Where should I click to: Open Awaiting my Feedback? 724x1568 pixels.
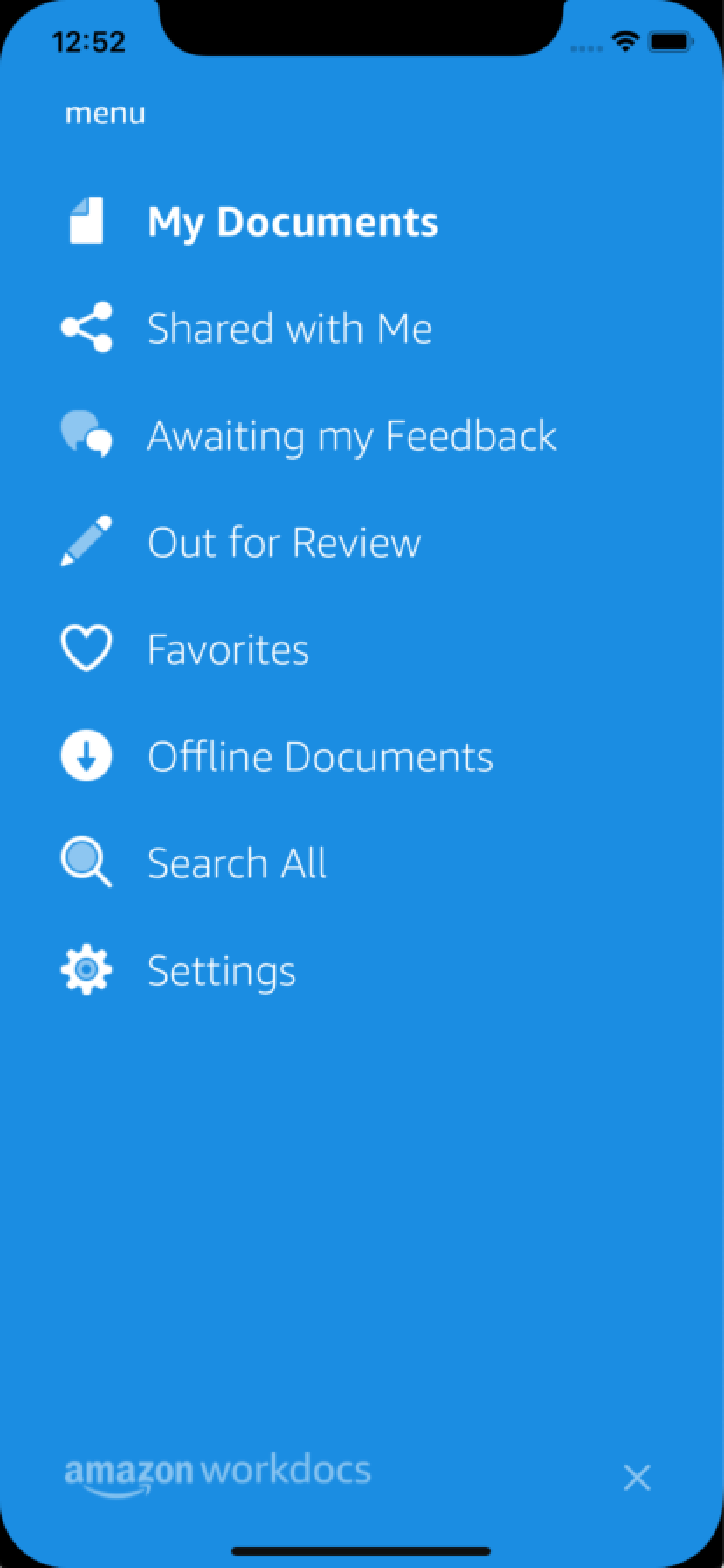[308, 435]
